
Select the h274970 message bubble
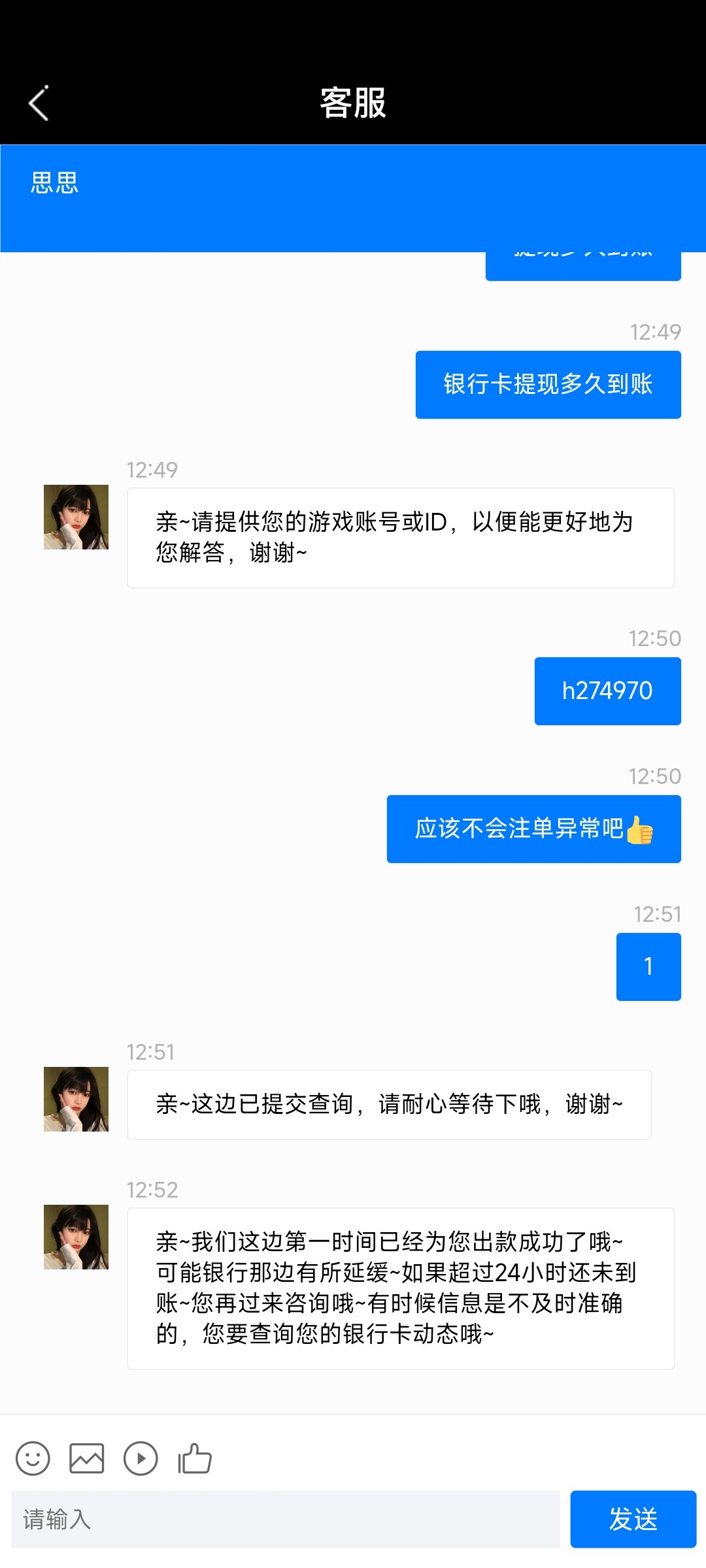click(607, 691)
